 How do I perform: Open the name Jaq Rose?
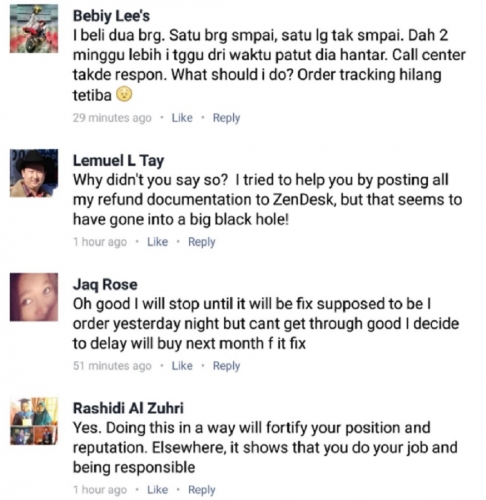pyautogui.click(x=105, y=285)
